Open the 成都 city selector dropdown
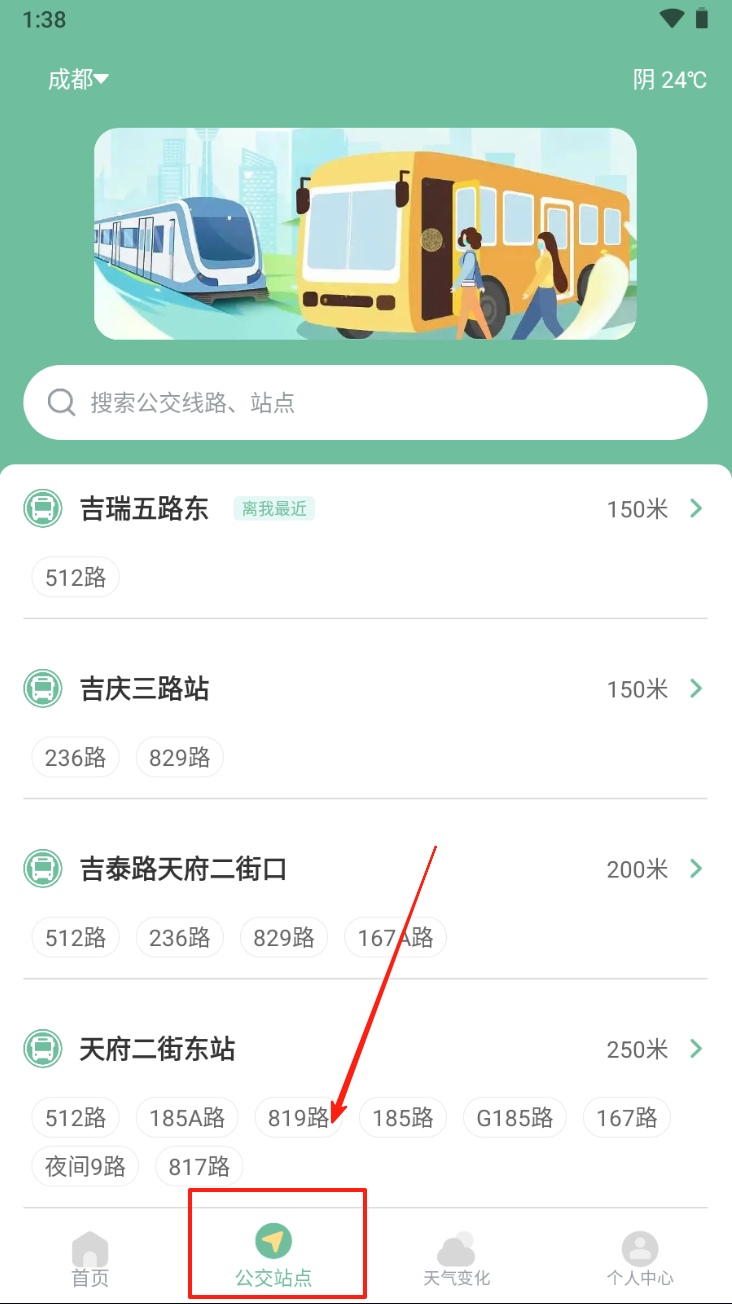The height and width of the screenshot is (1304, 732). (x=78, y=80)
